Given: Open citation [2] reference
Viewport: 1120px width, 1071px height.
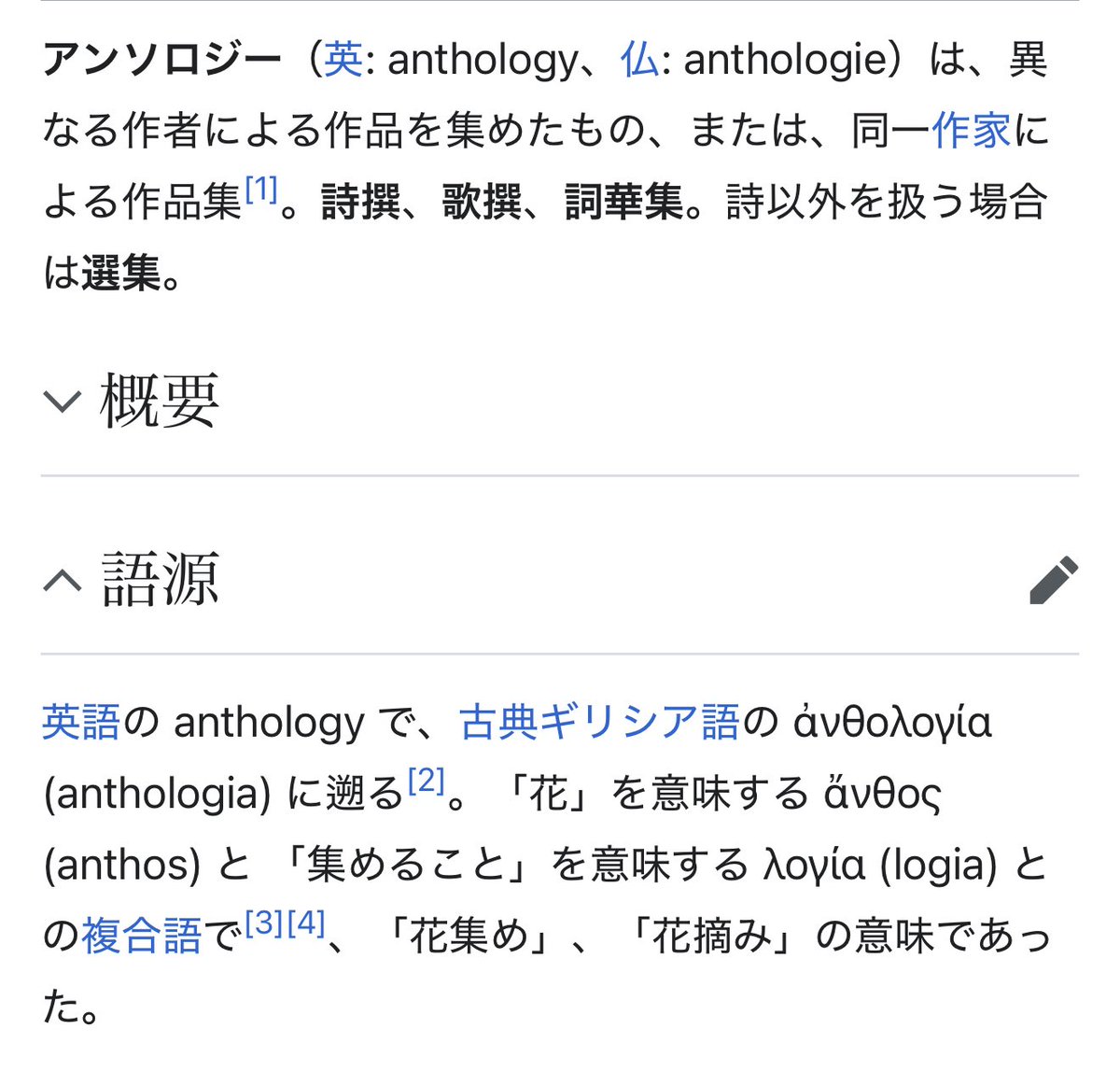Looking at the screenshot, I should (x=427, y=782).
